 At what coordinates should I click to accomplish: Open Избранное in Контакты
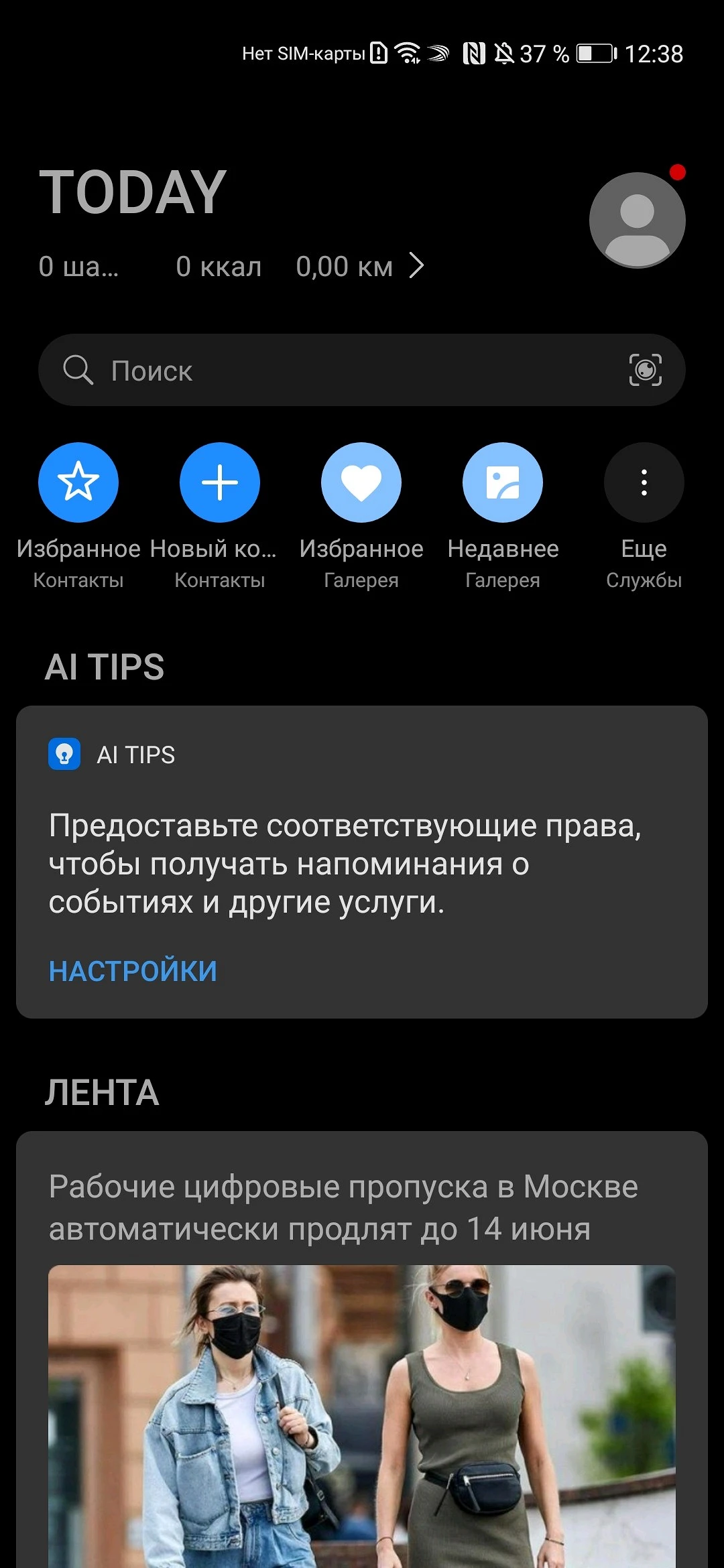(78, 482)
